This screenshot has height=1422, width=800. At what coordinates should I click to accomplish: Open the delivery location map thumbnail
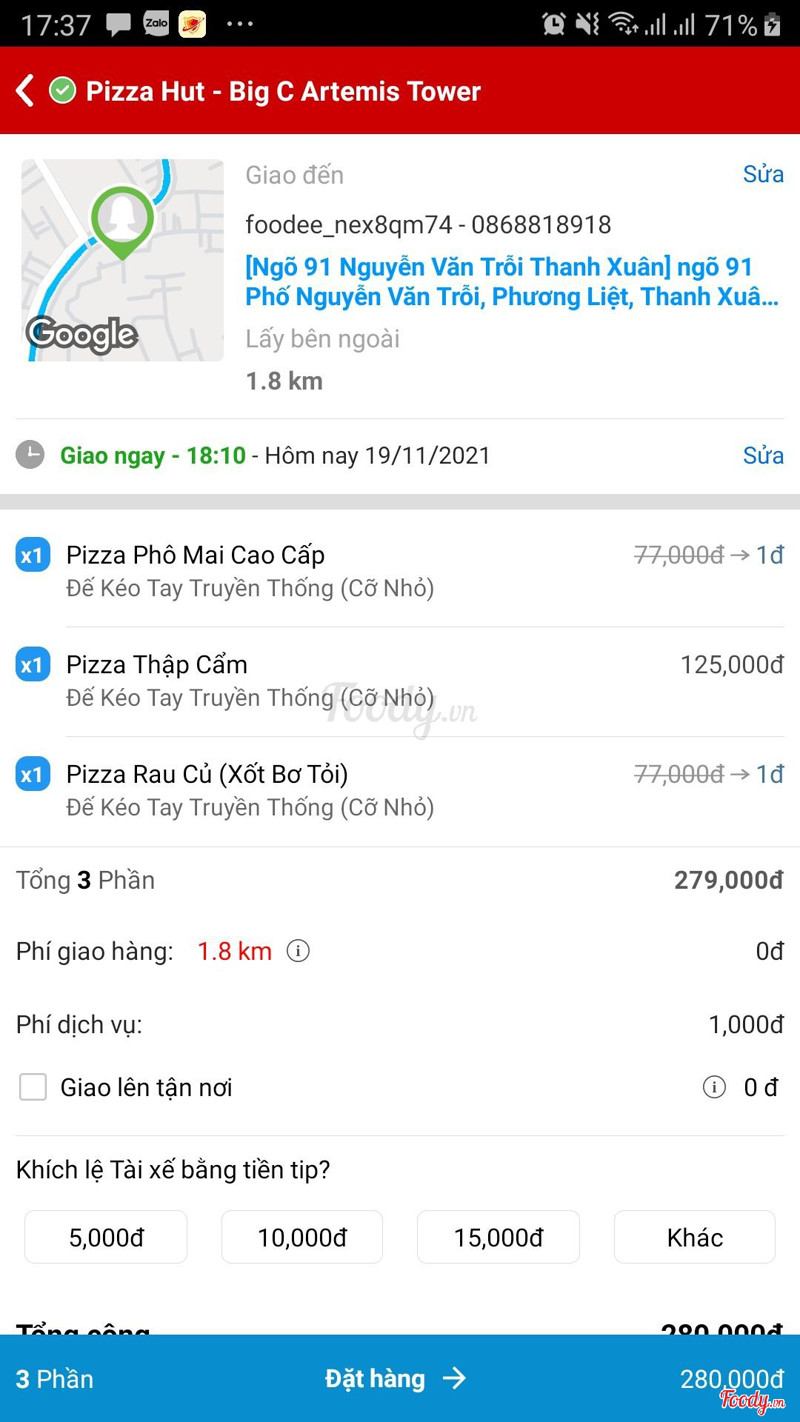[x=122, y=260]
